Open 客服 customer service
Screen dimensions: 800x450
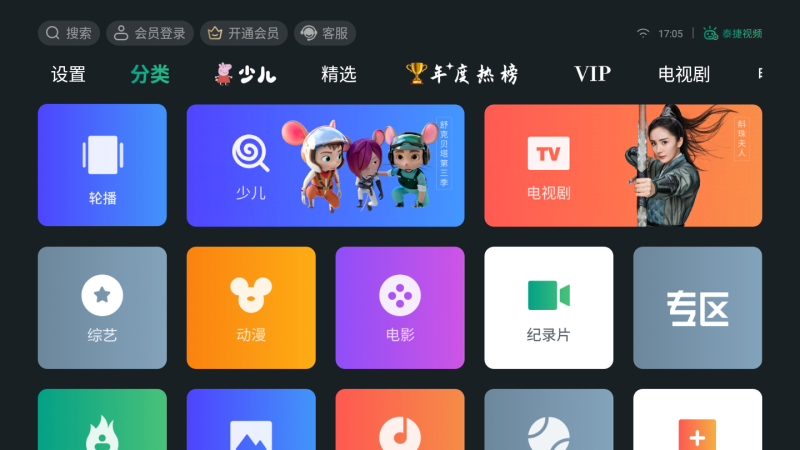pos(325,33)
